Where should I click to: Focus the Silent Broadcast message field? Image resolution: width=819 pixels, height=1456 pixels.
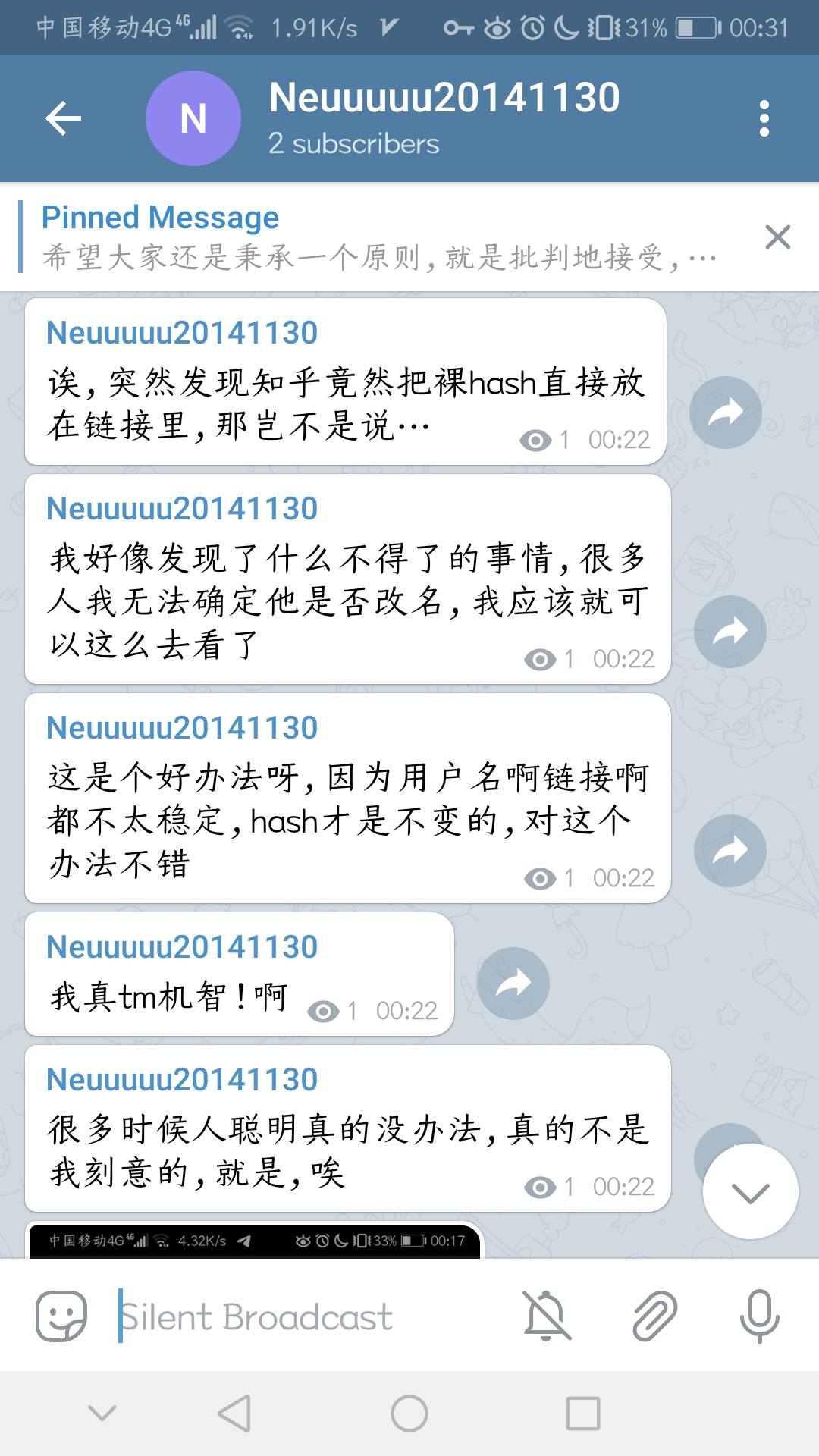coord(303,1316)
